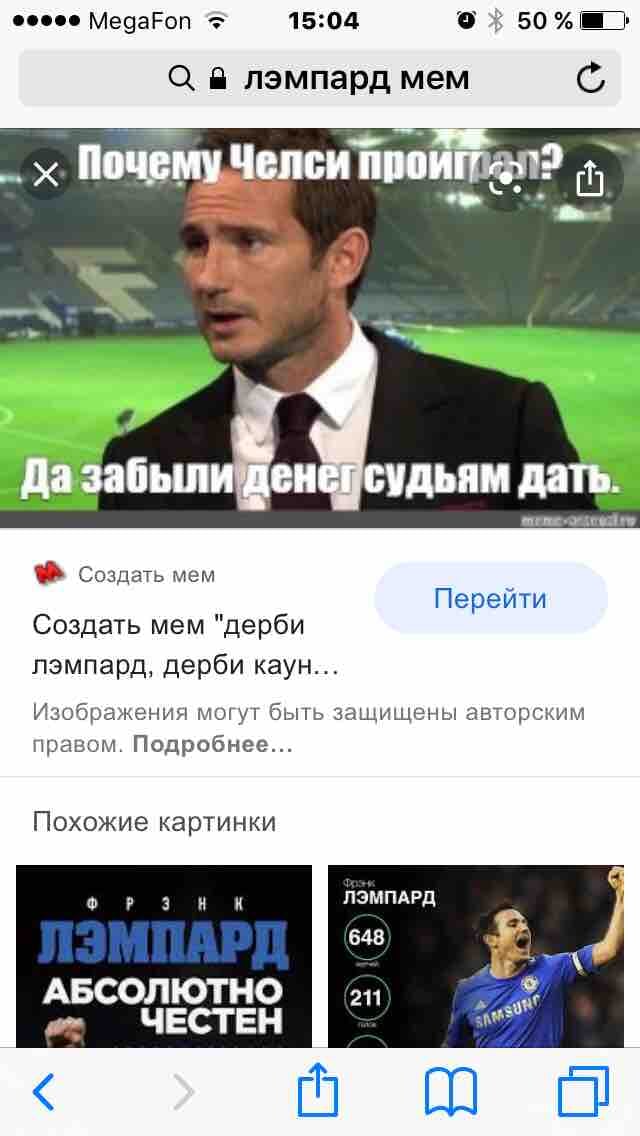Screen dimensions: 640x1136
Task: Go back in Safari
Action: click(x=43, y=1092)
